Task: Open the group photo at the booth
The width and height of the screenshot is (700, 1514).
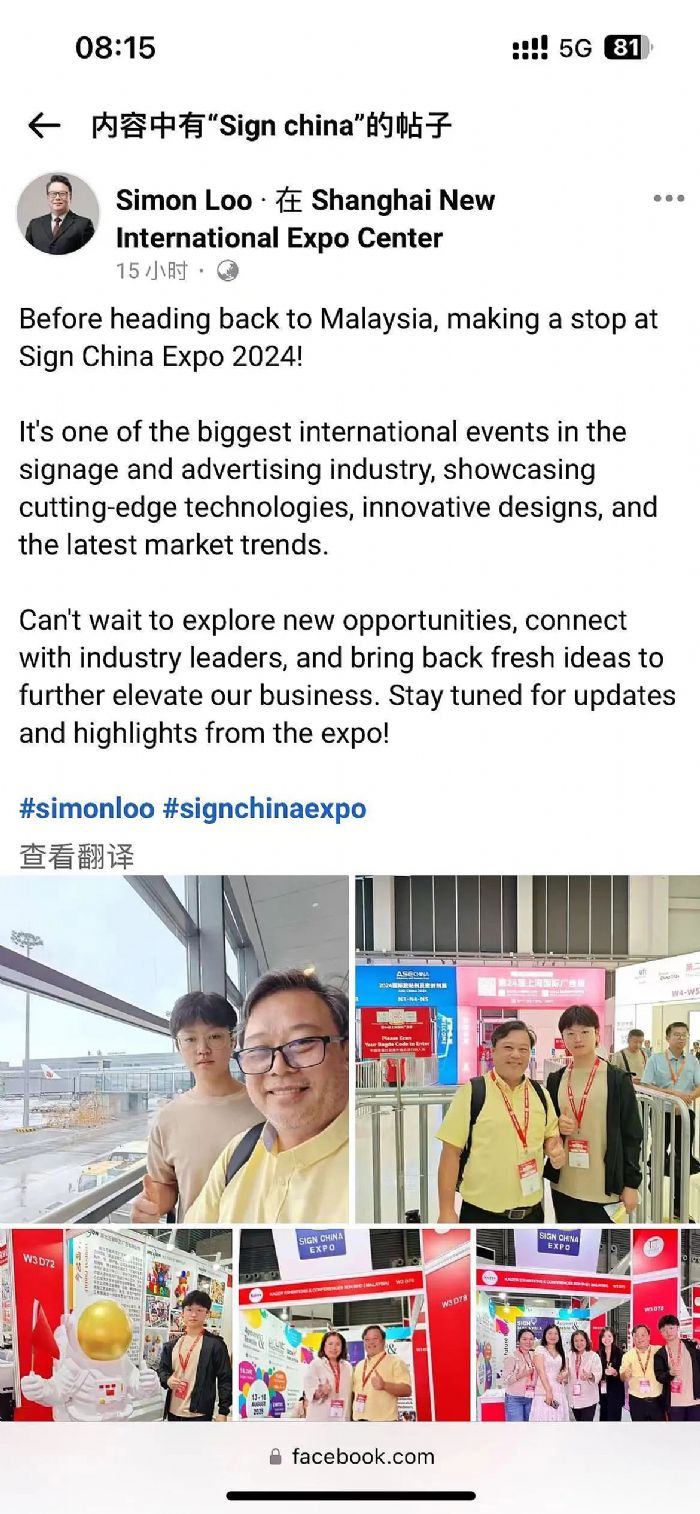Action: click(587, 1324)
